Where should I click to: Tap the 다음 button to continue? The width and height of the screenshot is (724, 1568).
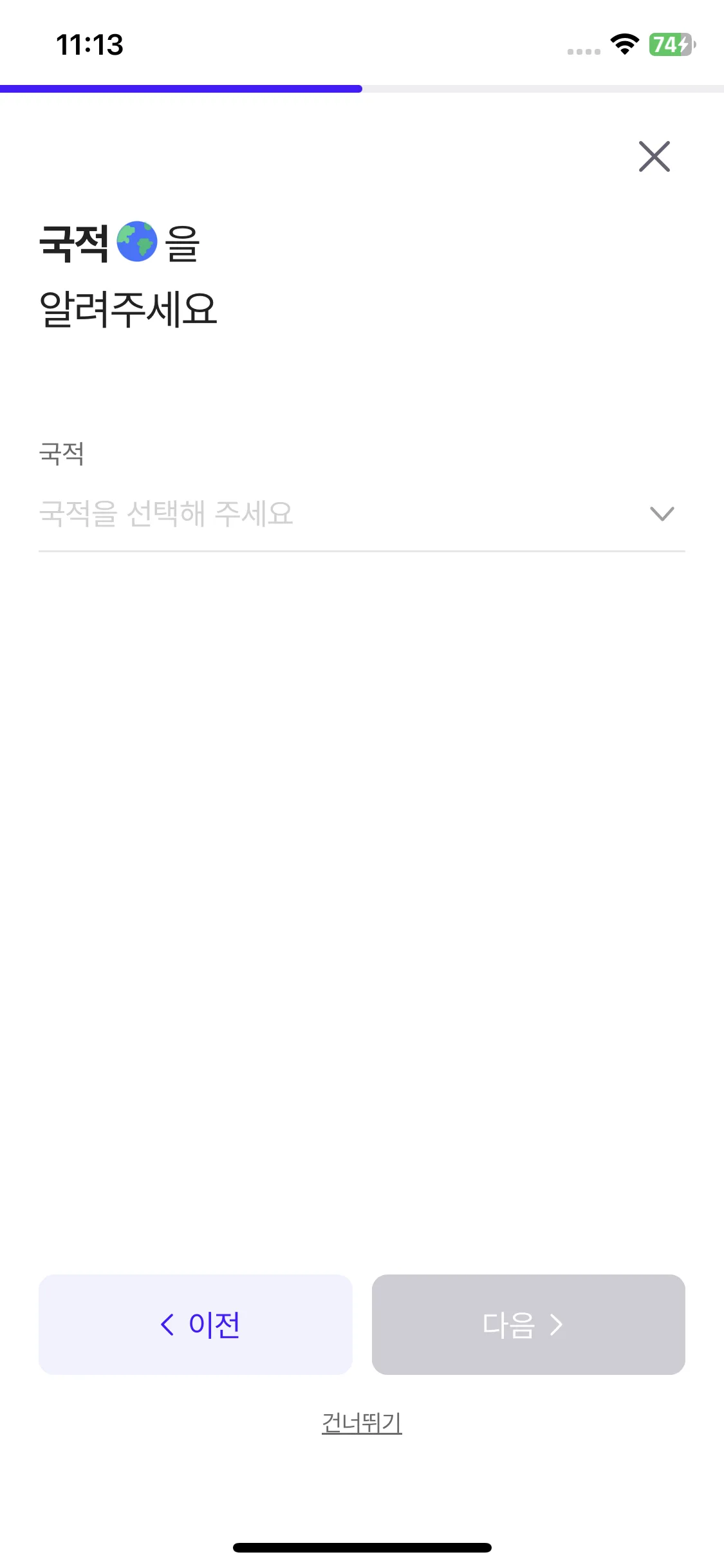coord(528,1325)
